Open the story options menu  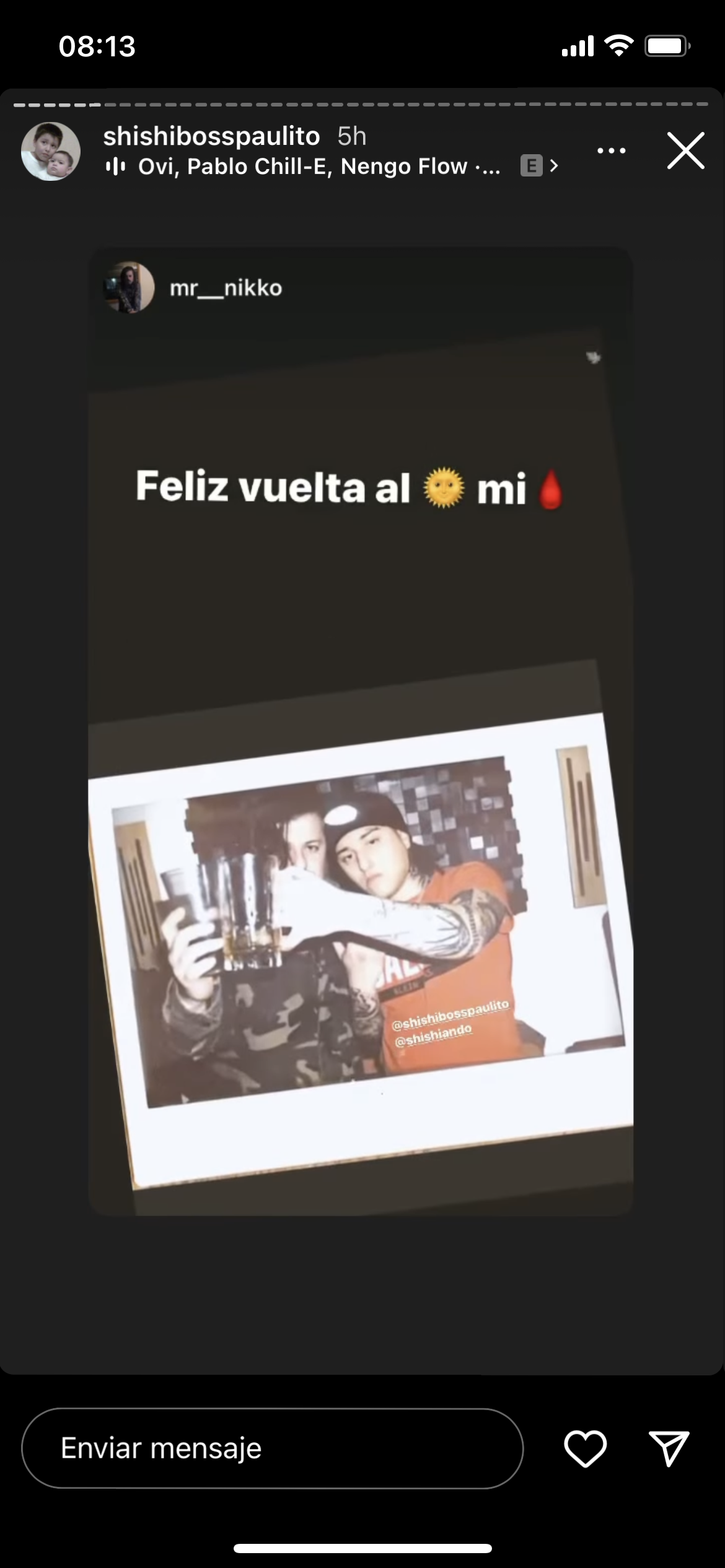611,150
